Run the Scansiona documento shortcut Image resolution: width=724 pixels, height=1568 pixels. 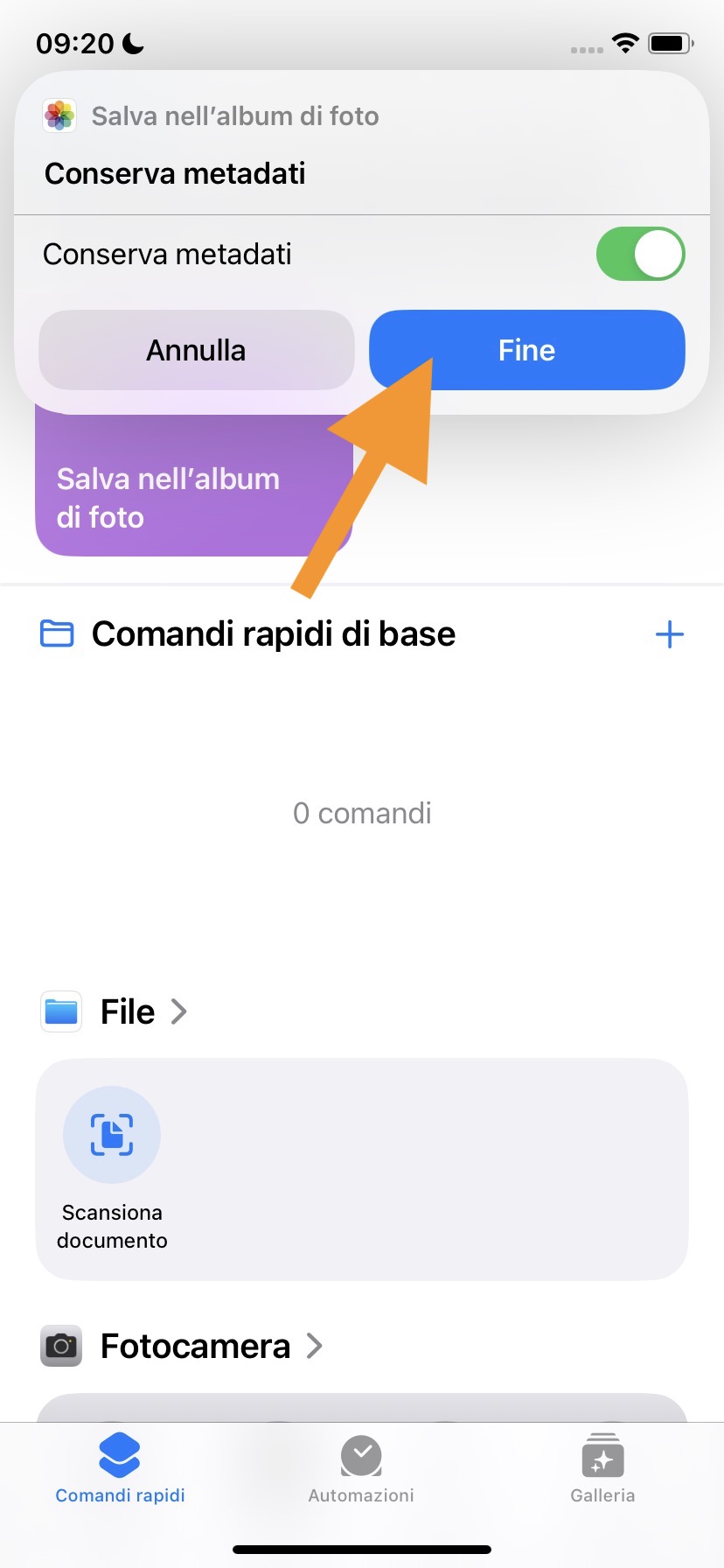click(x=112, y=1136)
